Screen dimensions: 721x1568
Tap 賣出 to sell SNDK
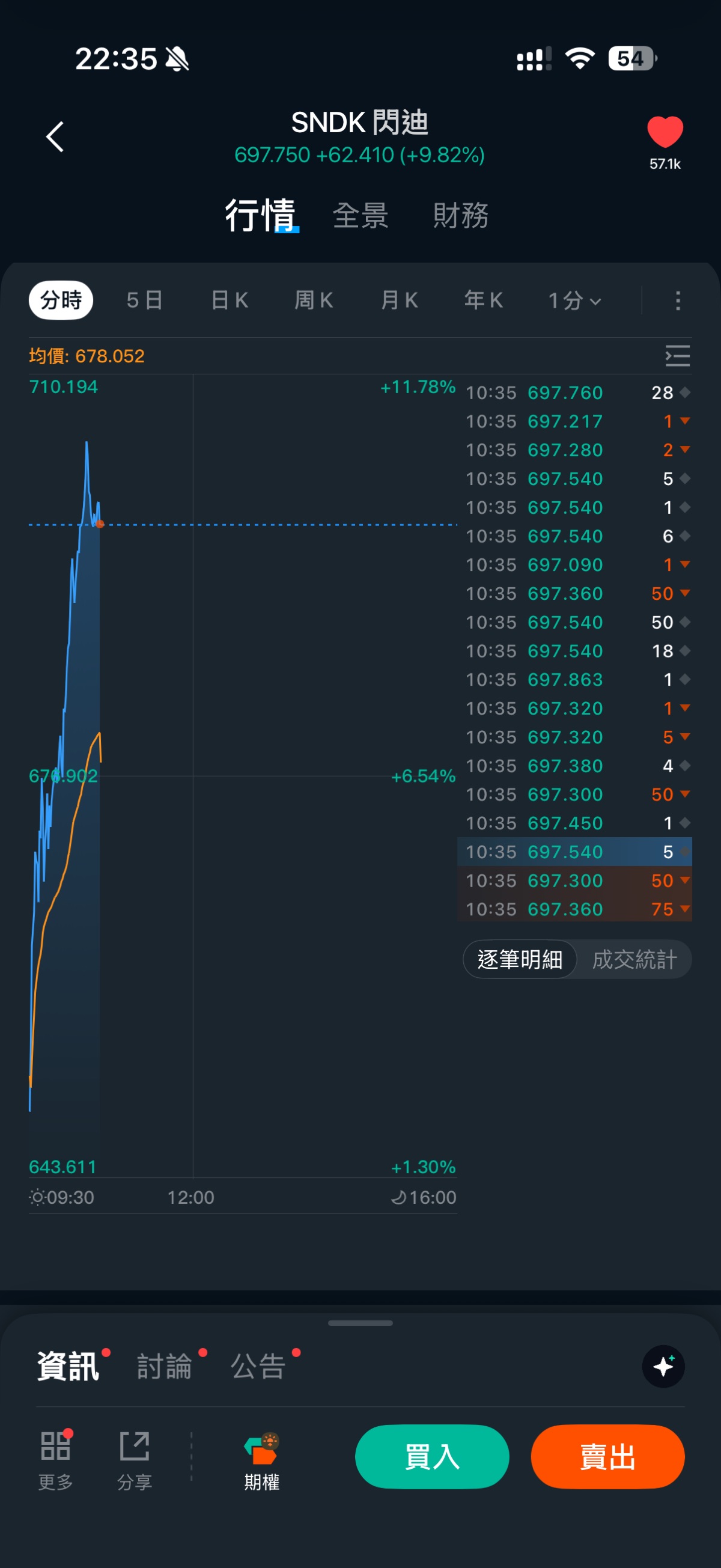click(607, 1457)
